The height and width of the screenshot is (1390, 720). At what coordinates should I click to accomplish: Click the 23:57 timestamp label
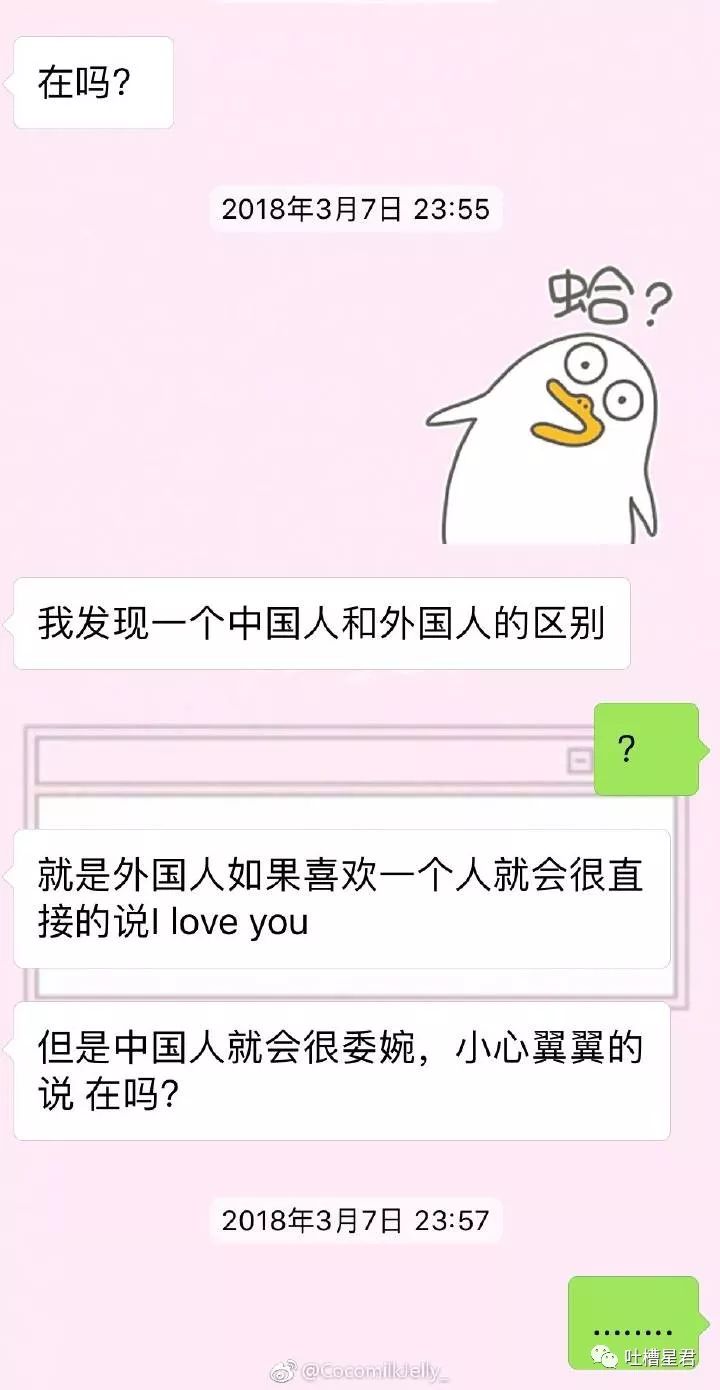(x=355, y=1220)
